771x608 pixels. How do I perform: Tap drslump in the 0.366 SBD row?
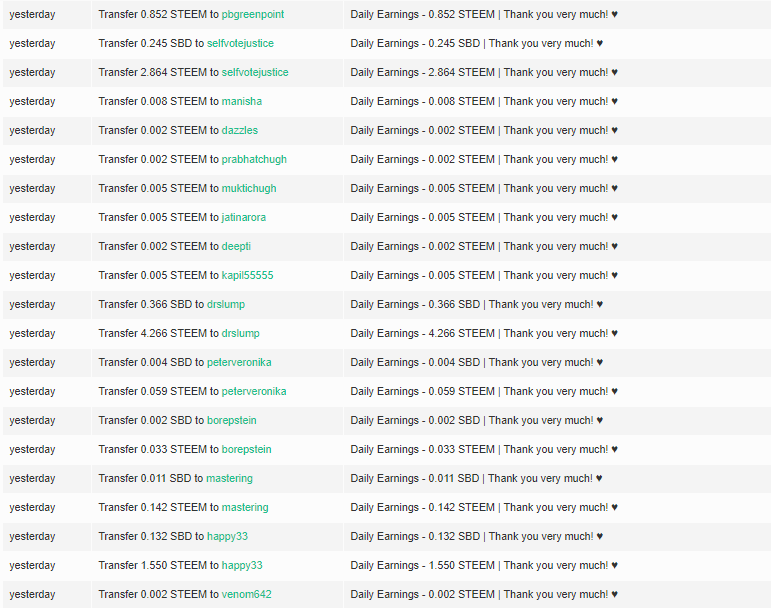click(226, 304)
